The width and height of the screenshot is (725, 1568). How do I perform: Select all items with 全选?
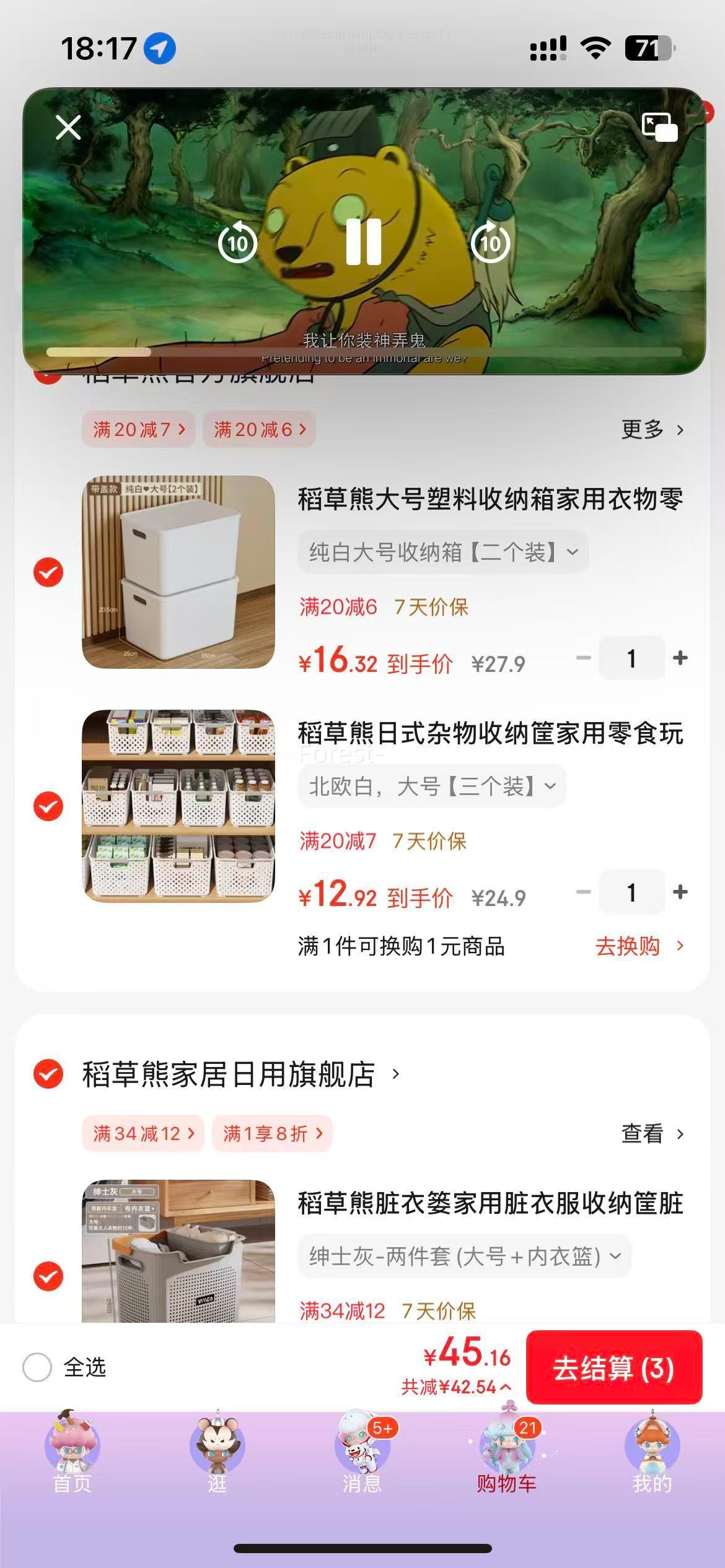click(37, 1367)
